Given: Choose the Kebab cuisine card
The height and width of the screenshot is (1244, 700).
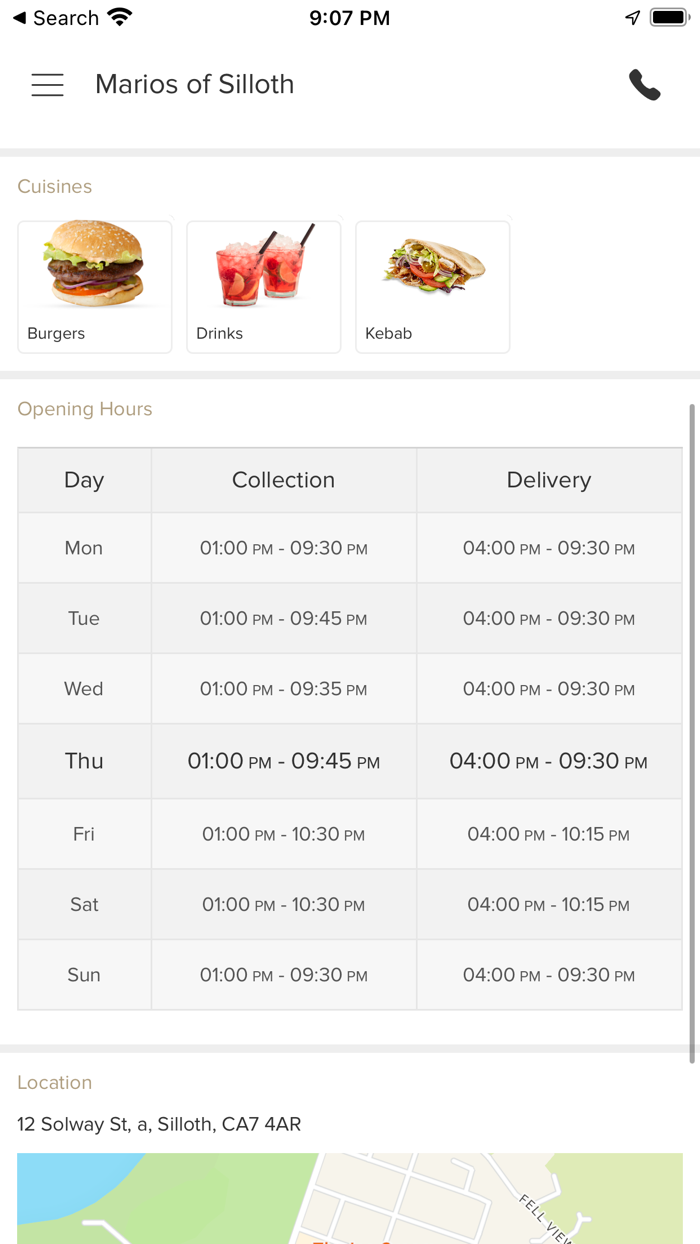Looking at the screenshot, I should pyautogui.click(x=433, y=287).
